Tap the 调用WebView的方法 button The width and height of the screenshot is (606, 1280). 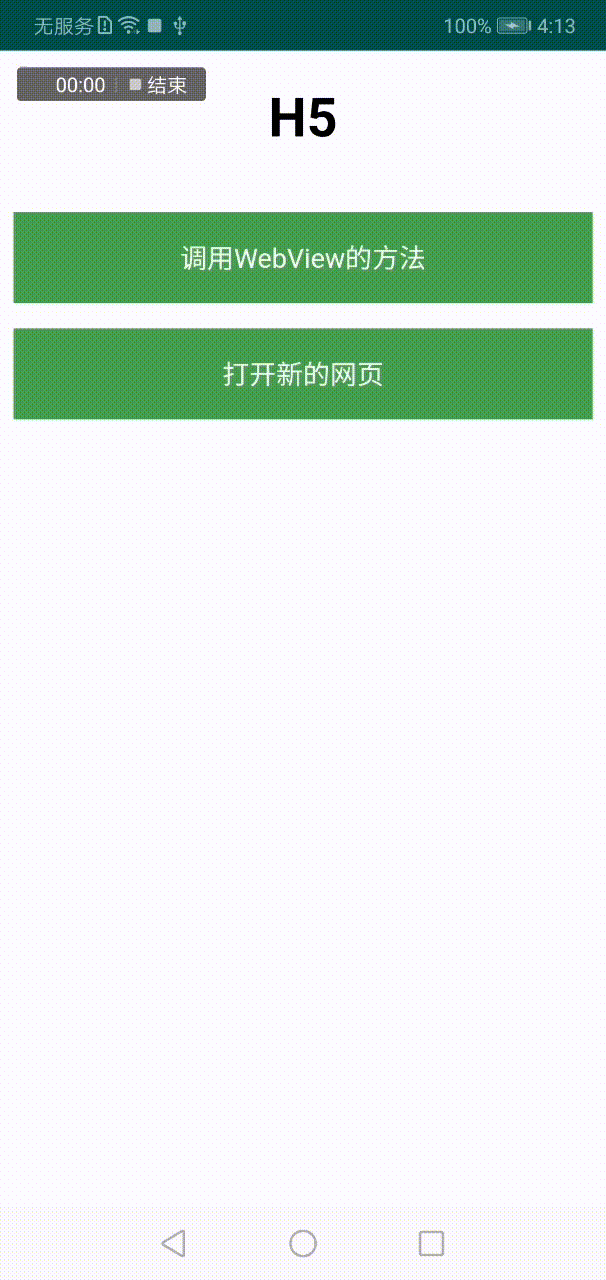(x=303, y=258)
